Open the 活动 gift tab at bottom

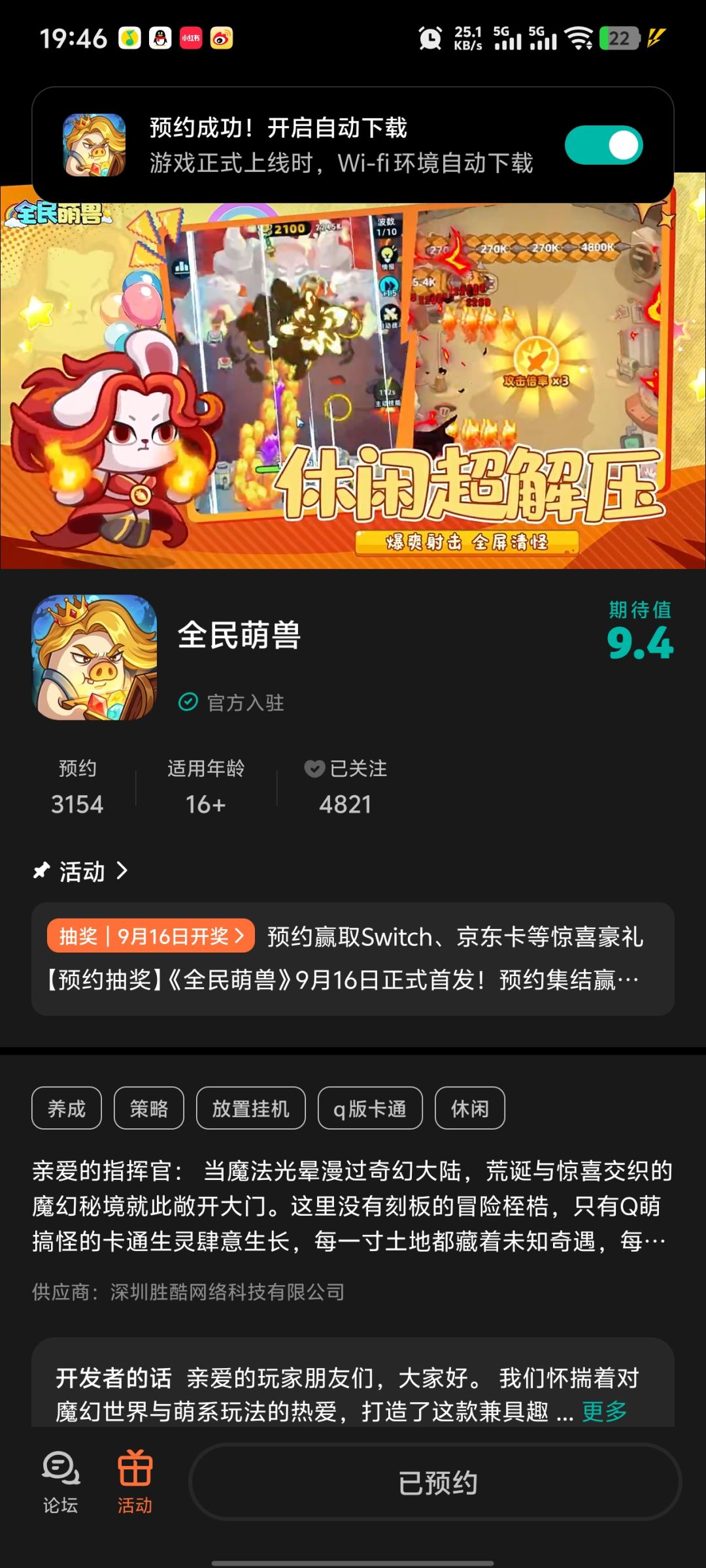(x=135, y=1482)
